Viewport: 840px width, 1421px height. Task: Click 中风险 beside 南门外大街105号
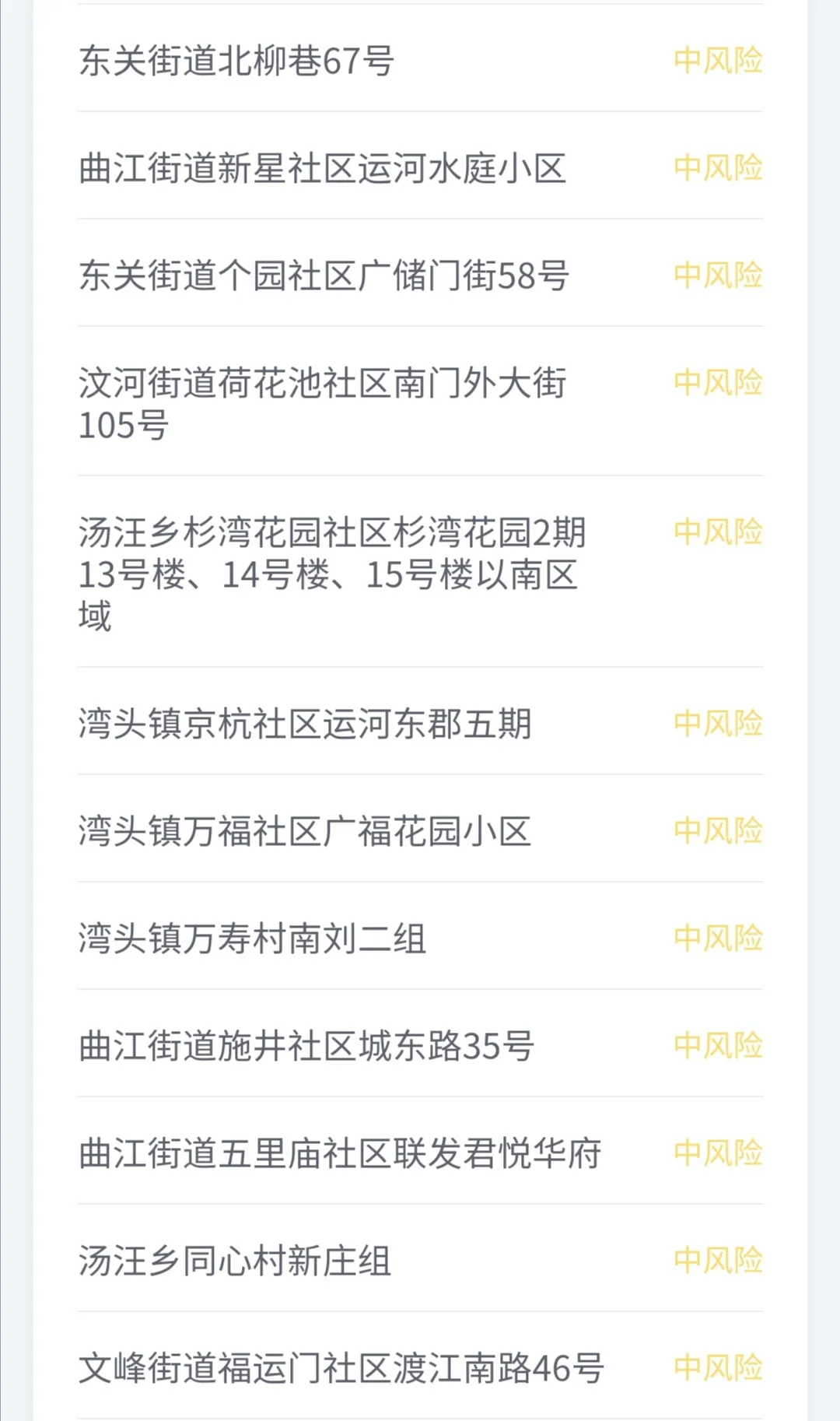(716, 381)
